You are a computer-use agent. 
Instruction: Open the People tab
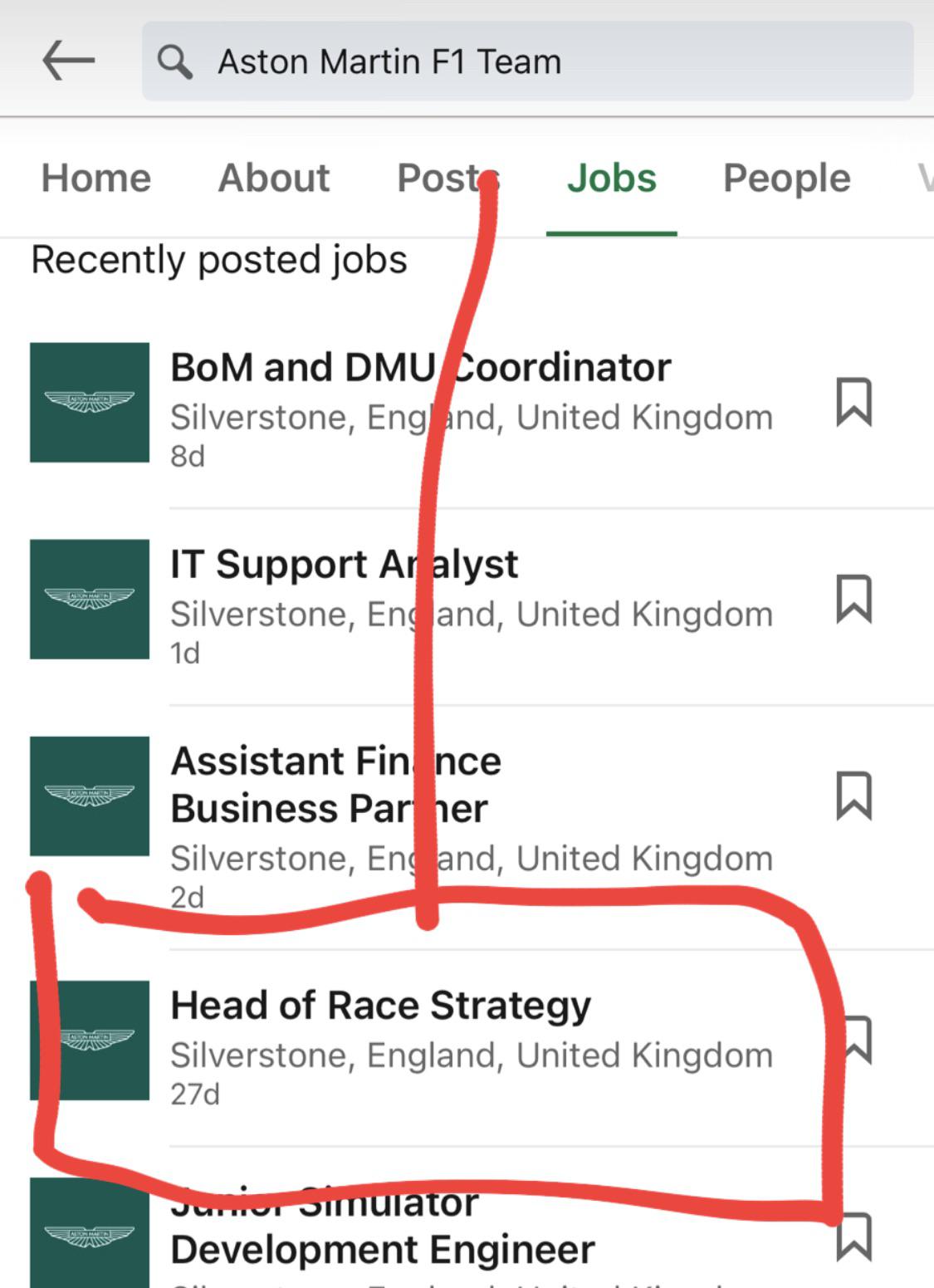(x=786, y=178)
